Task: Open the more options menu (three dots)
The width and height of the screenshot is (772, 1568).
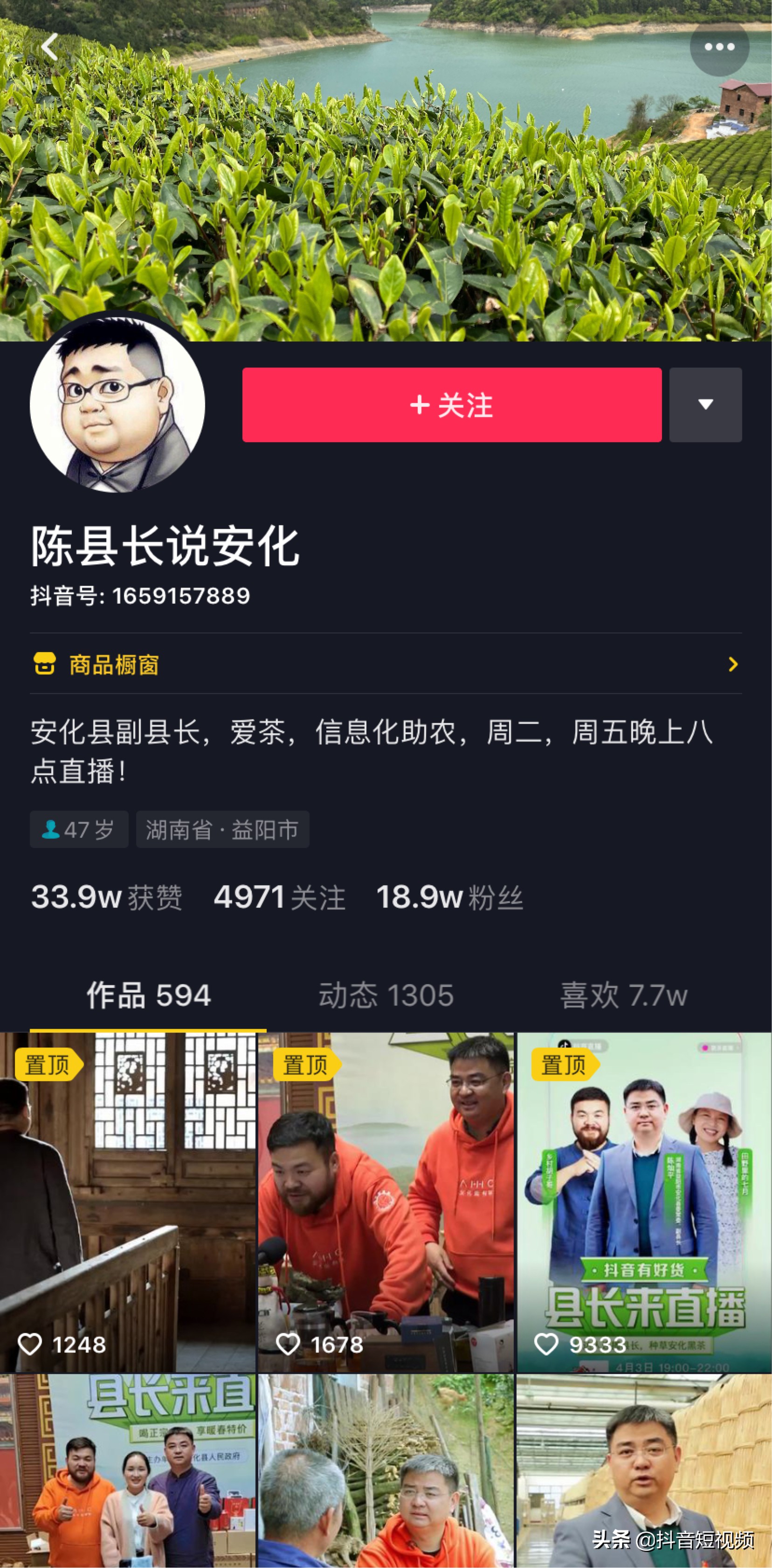Action: pos(720,48)
